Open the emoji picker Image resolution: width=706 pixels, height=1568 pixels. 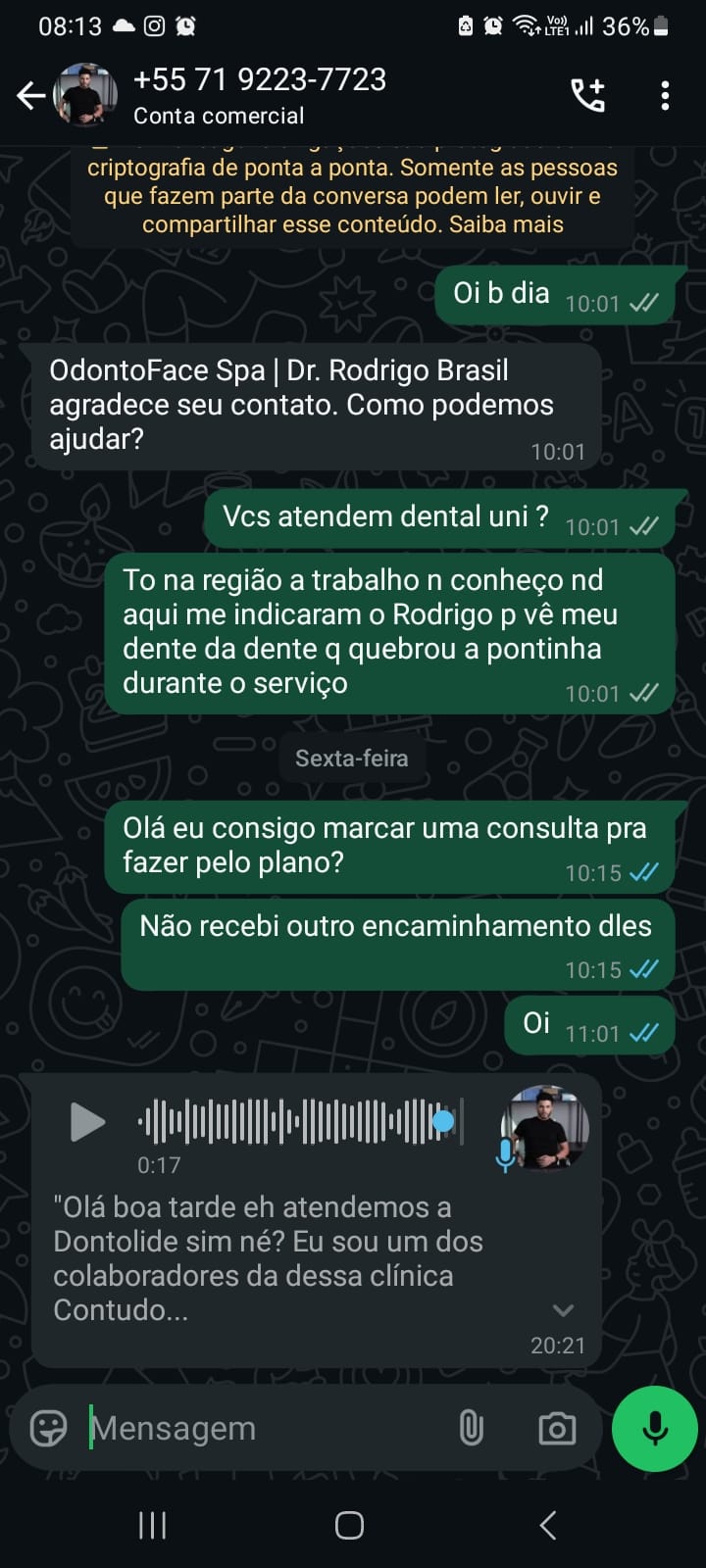(48, 1428)
